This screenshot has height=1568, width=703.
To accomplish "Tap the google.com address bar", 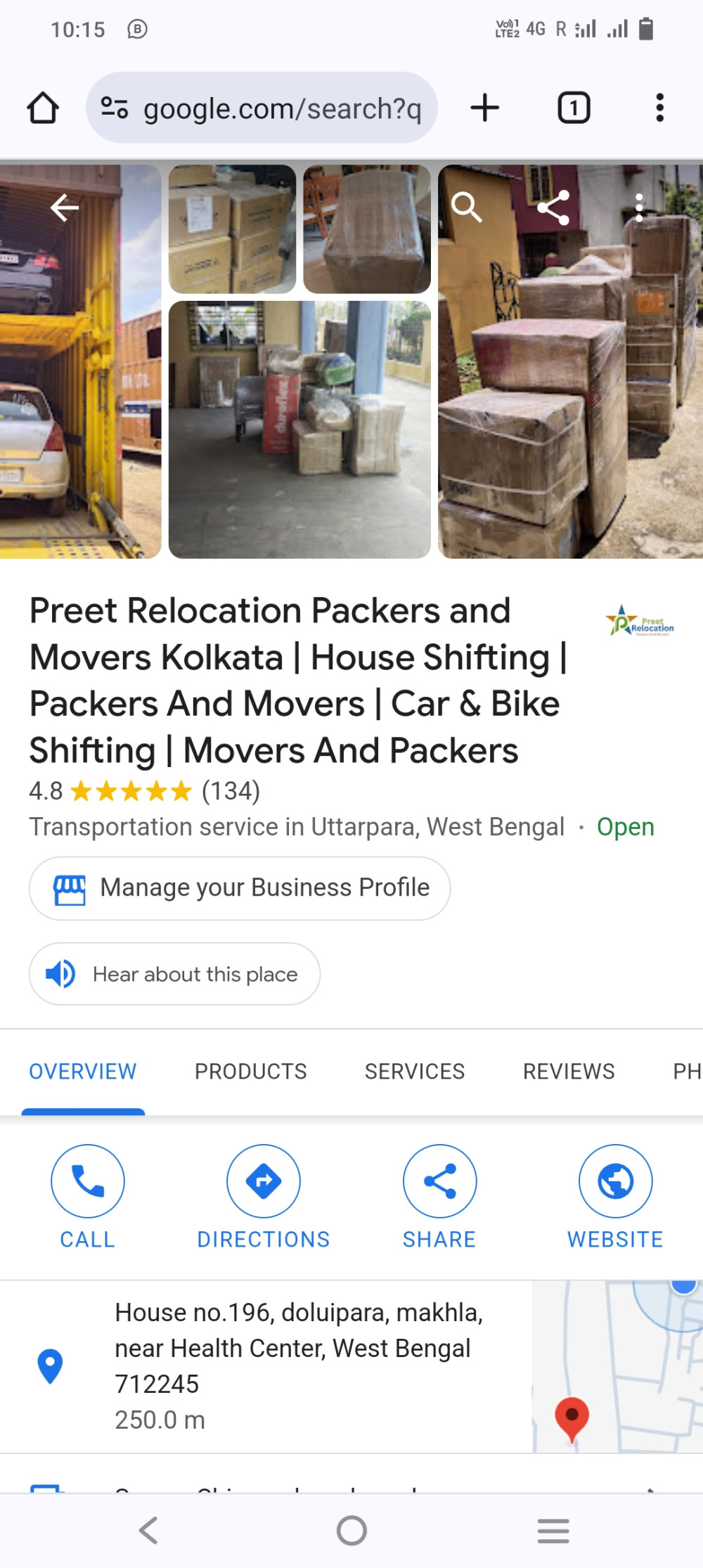I will pos(281,108).
